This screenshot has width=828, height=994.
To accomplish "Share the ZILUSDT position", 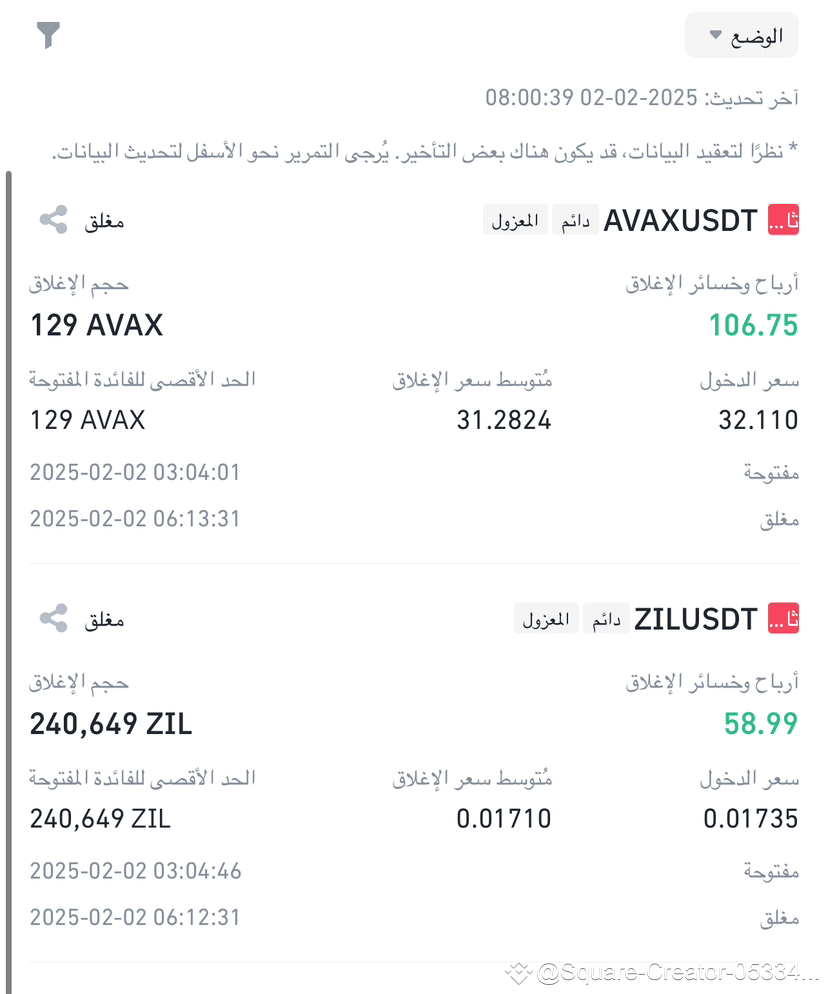I will click(53, 617).
